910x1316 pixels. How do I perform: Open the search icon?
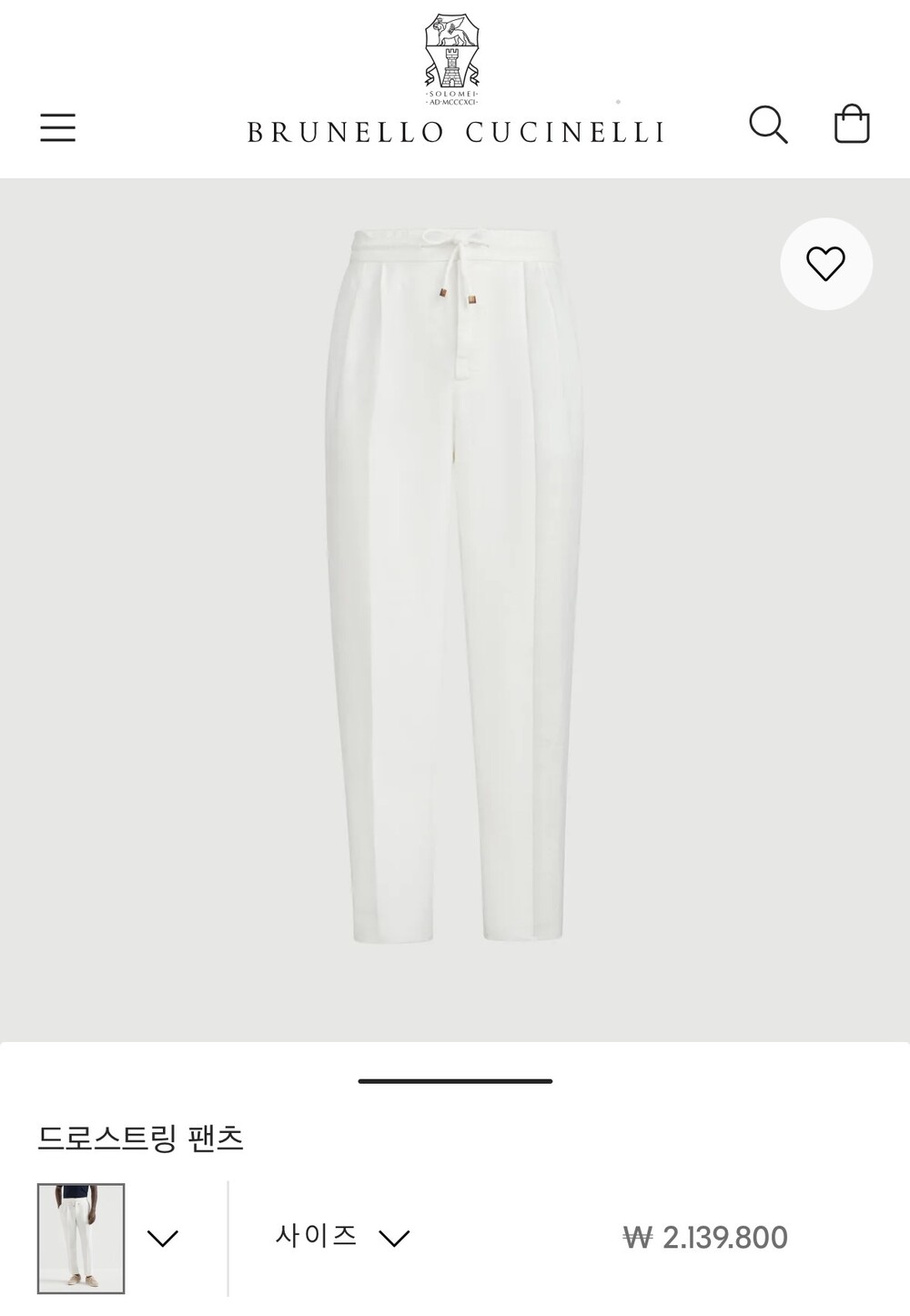click(x=768, y=125)
